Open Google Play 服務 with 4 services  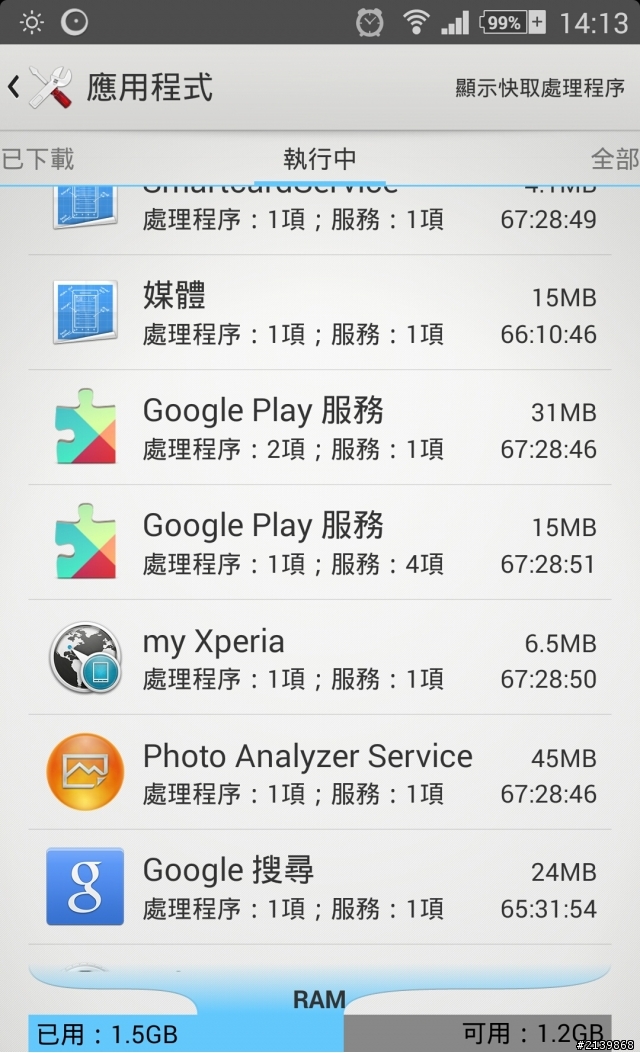tap(320, 543)
